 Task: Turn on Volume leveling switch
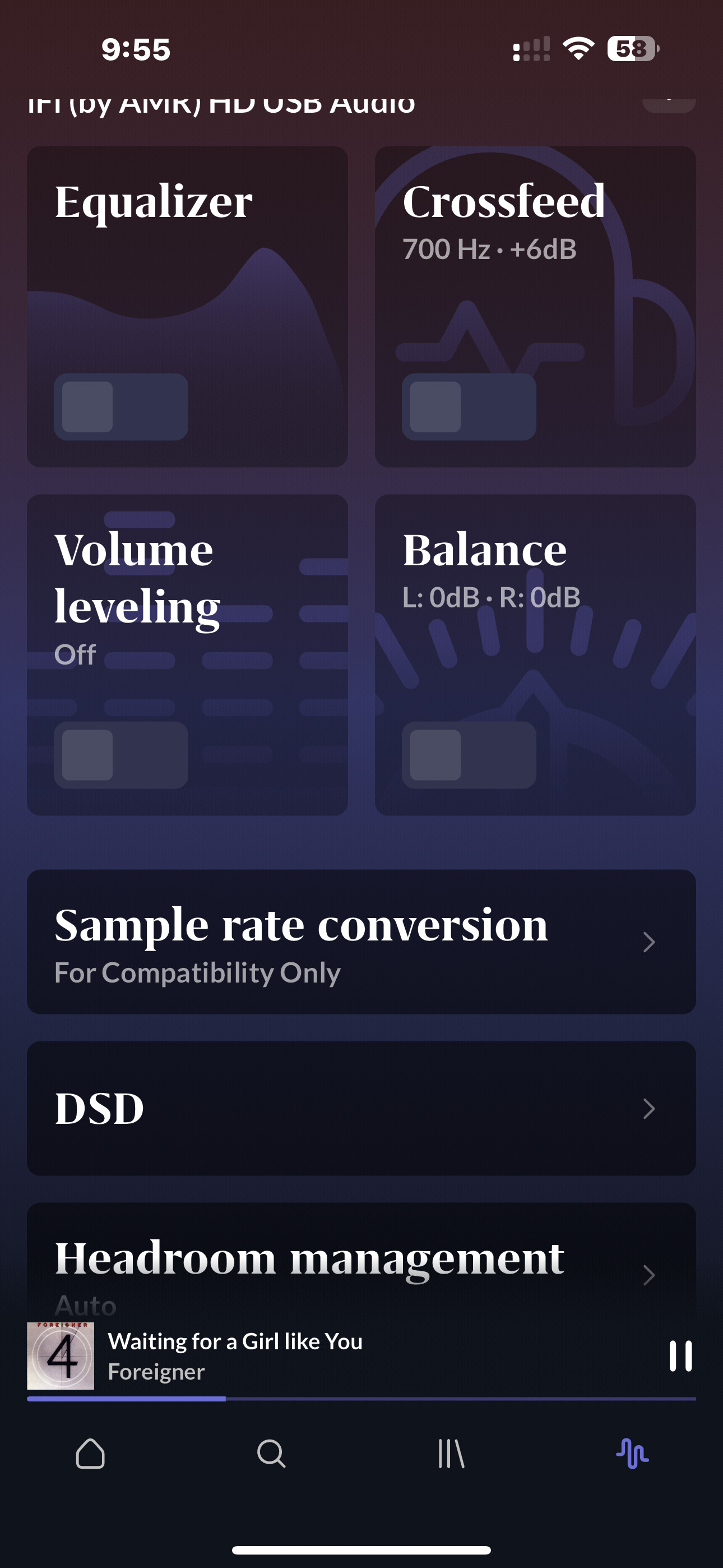pos(121,755)
